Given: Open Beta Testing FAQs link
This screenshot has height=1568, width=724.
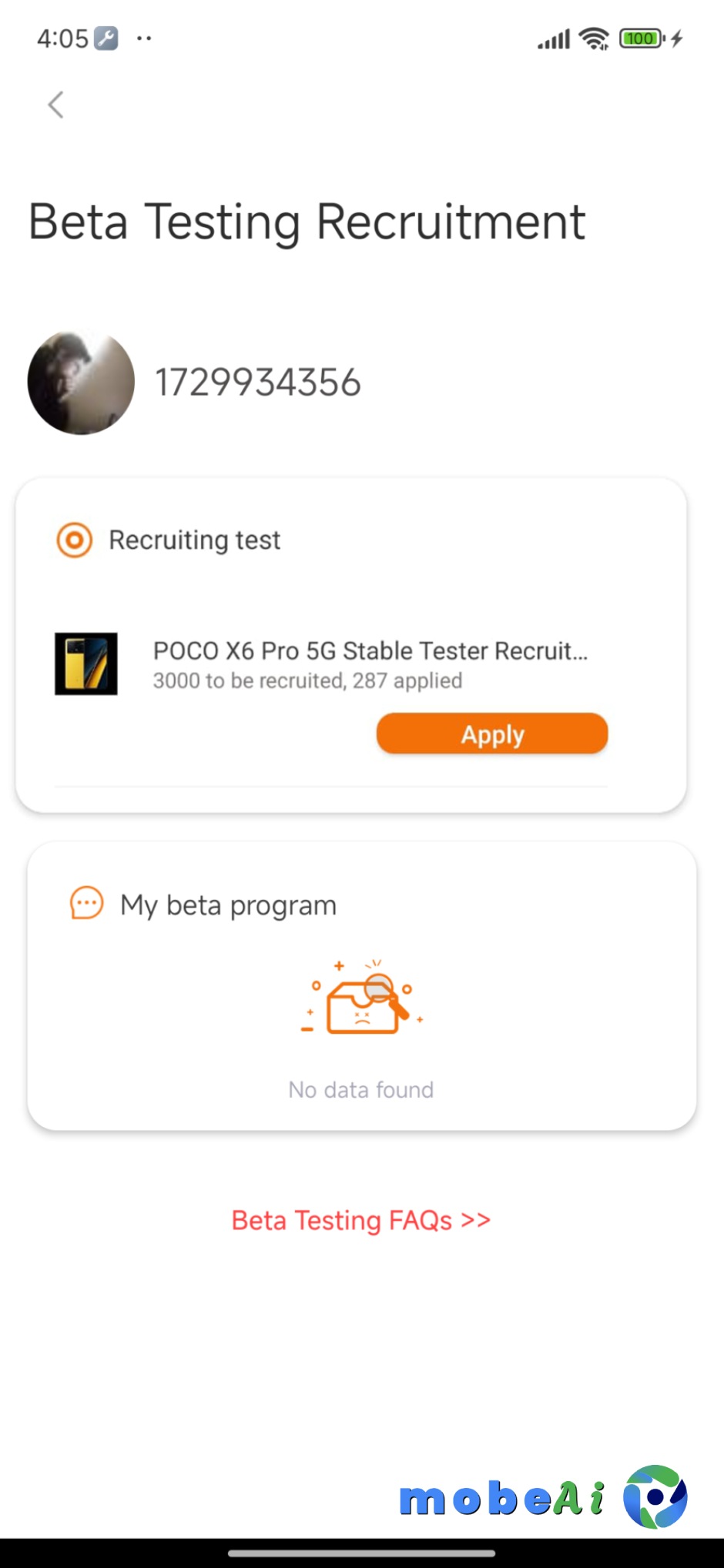Looking at the screenshot, I should point(360,1220).
